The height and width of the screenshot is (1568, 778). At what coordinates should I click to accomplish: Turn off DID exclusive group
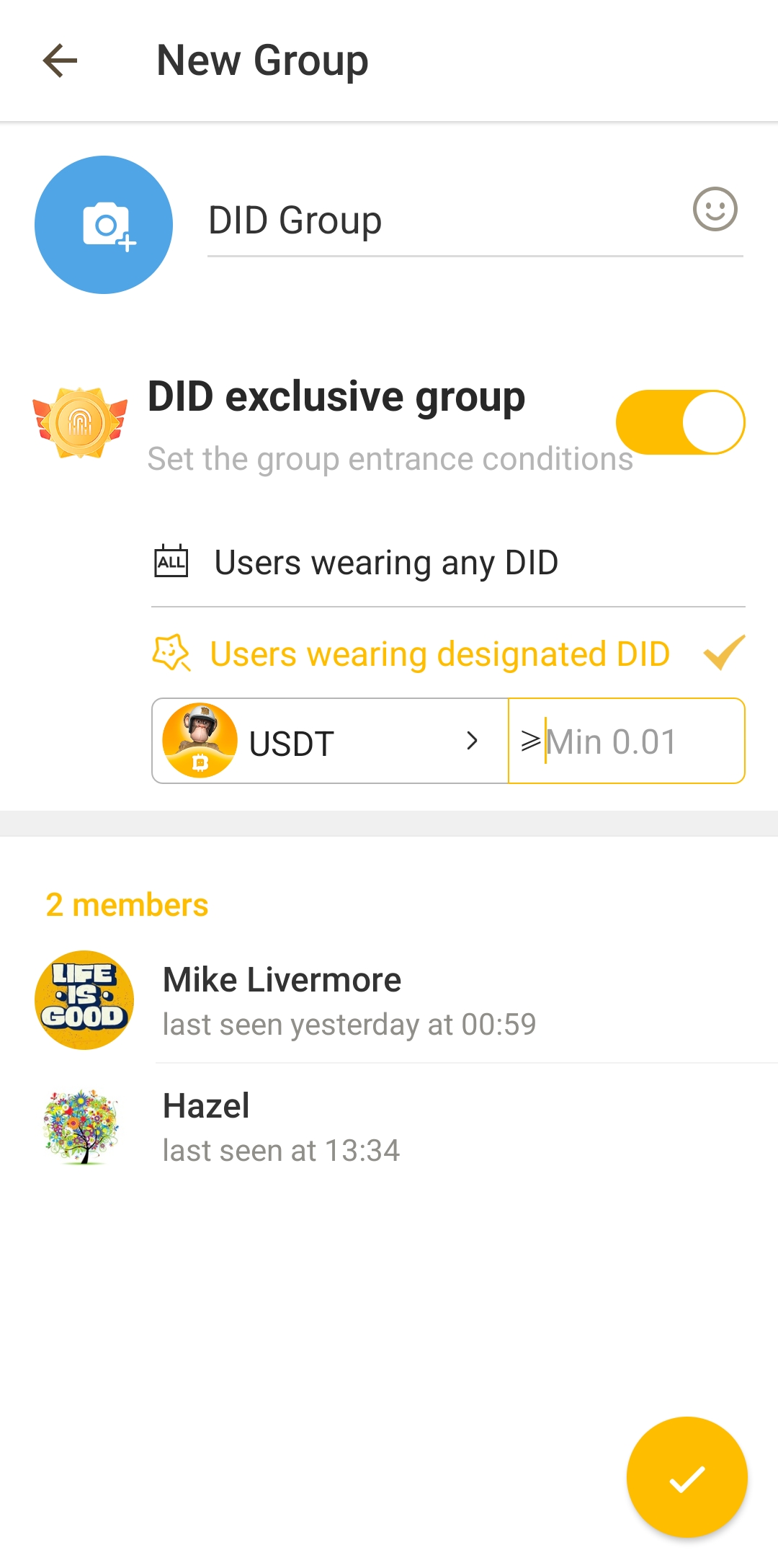680,422
